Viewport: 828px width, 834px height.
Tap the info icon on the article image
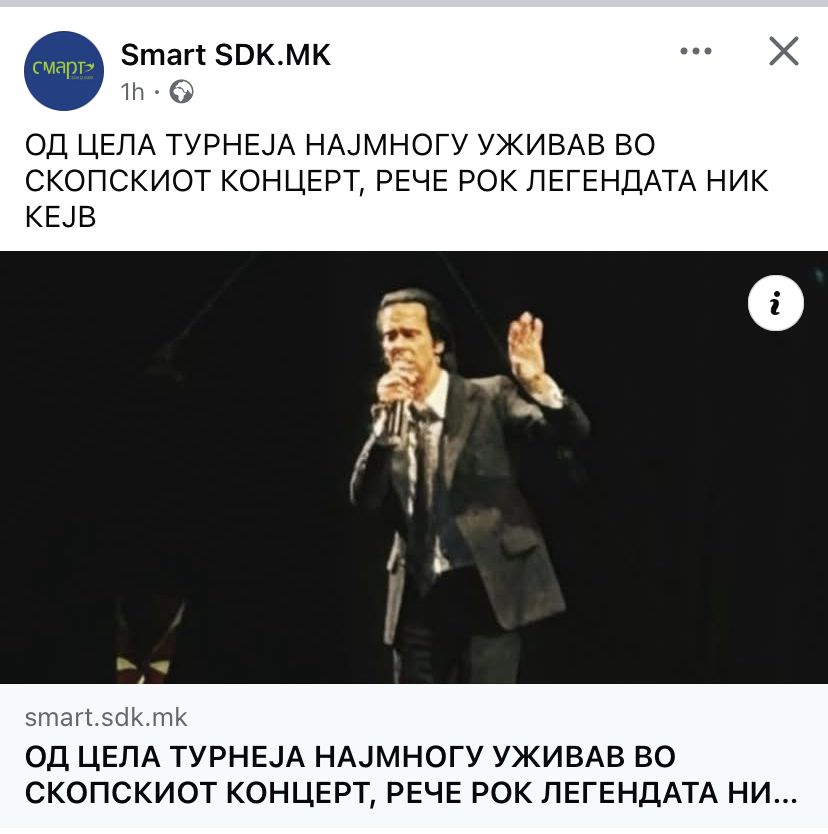775,303
